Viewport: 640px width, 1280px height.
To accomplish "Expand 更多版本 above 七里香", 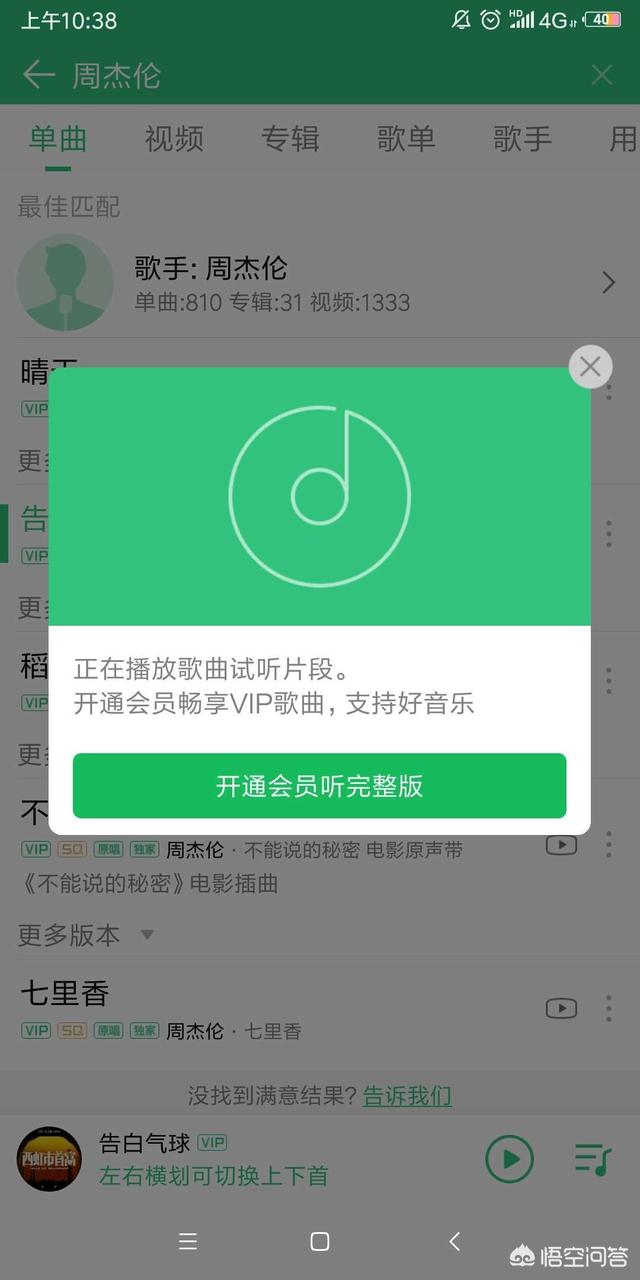I will (x=87, y=935).
